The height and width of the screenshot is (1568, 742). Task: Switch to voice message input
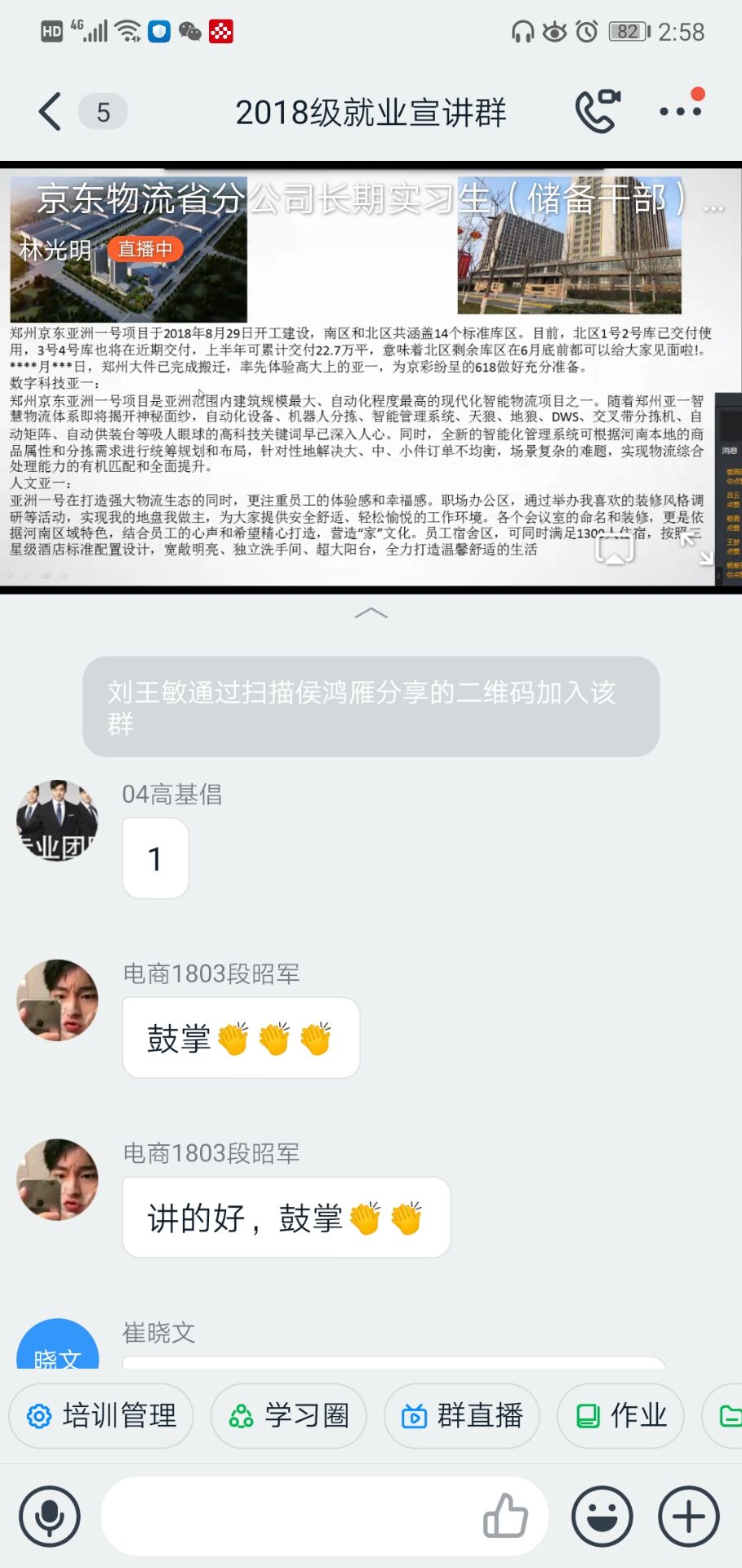tap(50, 1517)
